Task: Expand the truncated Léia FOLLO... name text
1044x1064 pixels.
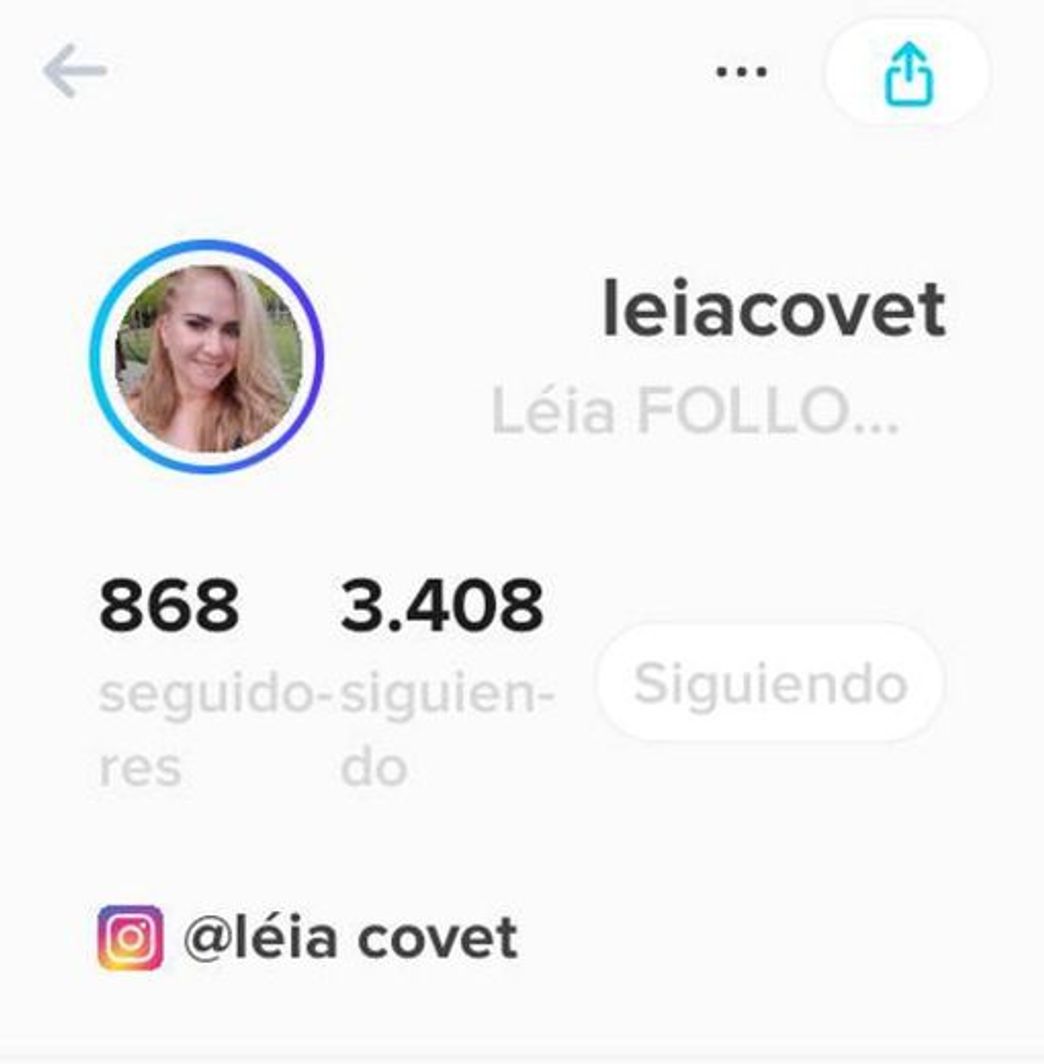Action: (699, 408)
